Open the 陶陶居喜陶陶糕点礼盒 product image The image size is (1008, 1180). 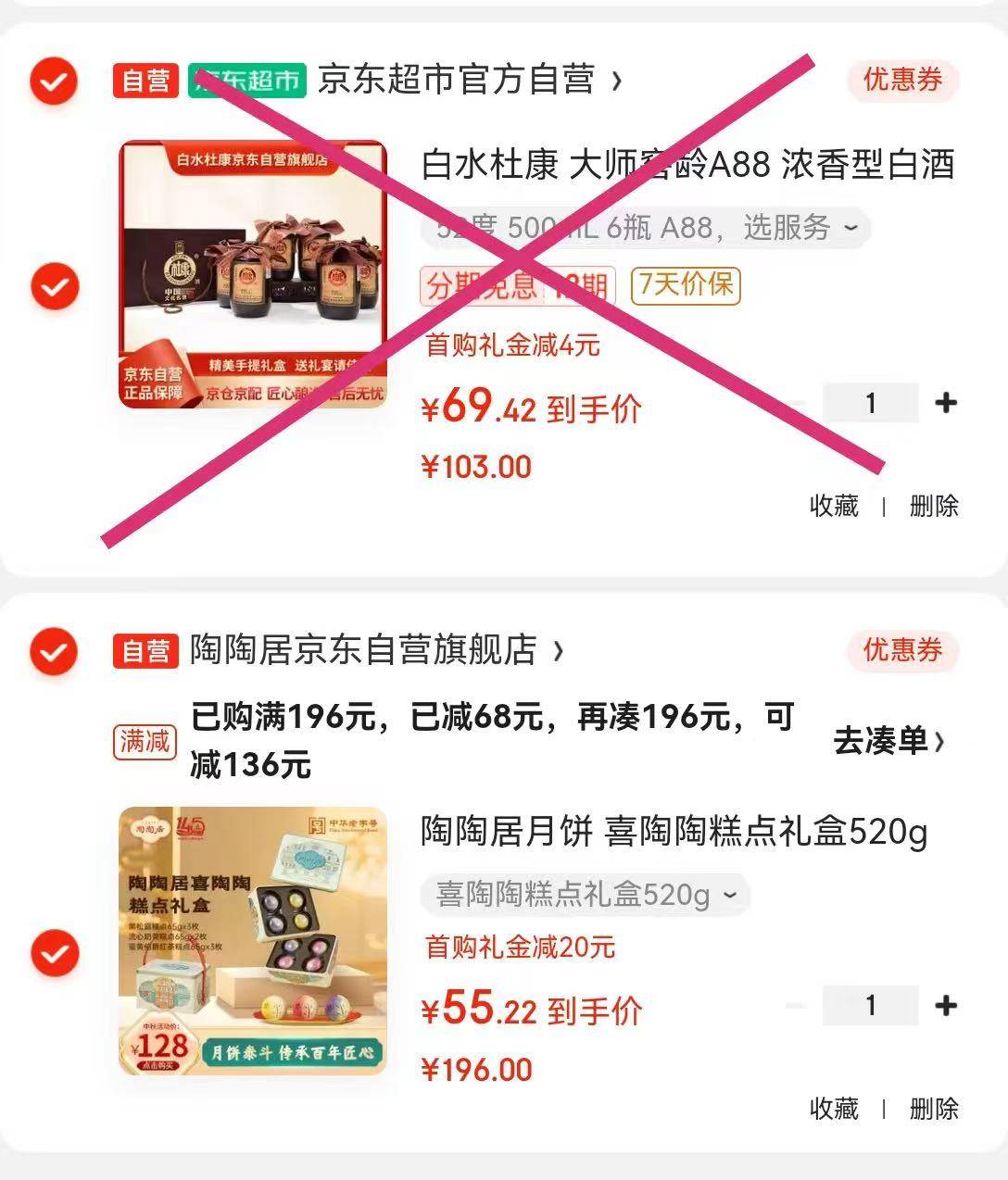pyautogui.click(x=253, y=941)
